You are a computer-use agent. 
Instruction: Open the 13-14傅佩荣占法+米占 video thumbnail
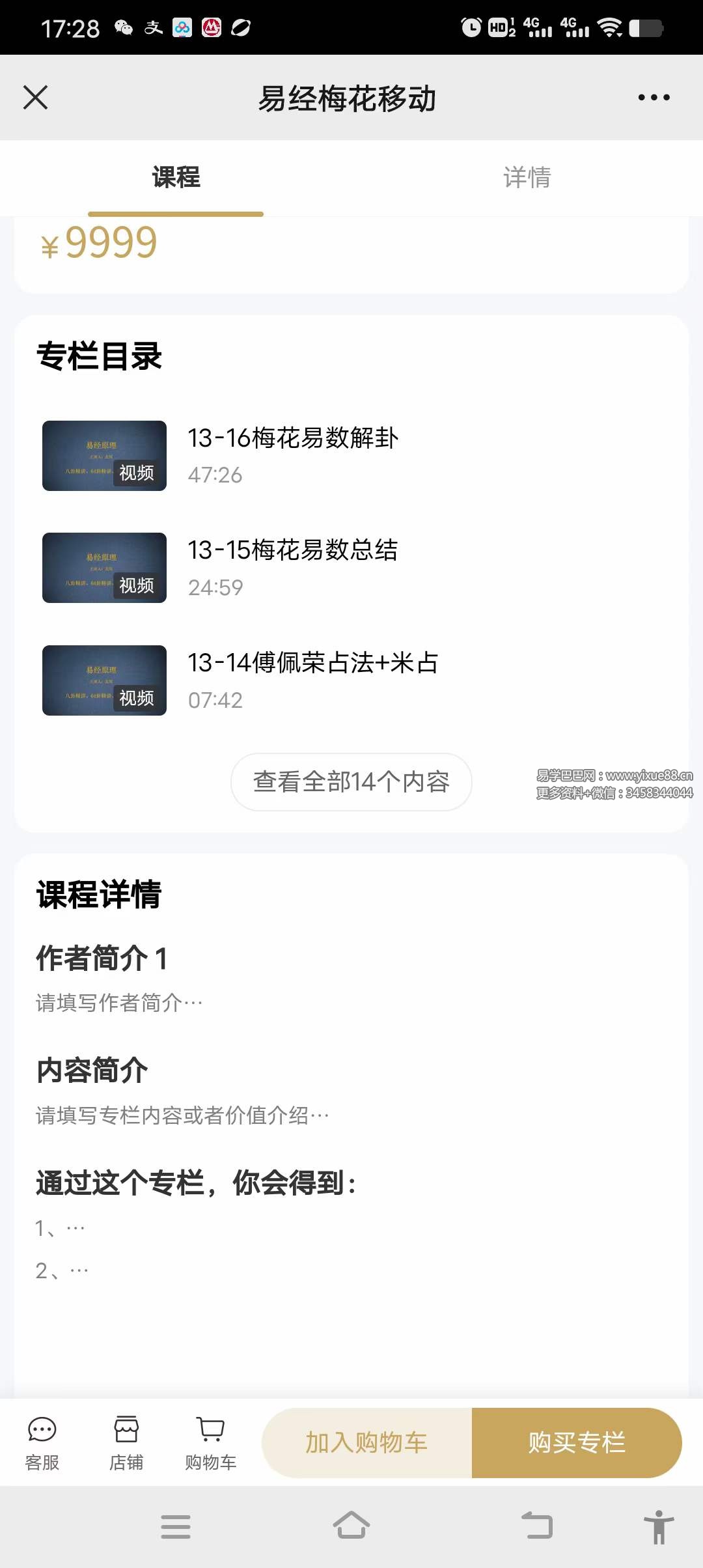(103, 680)
